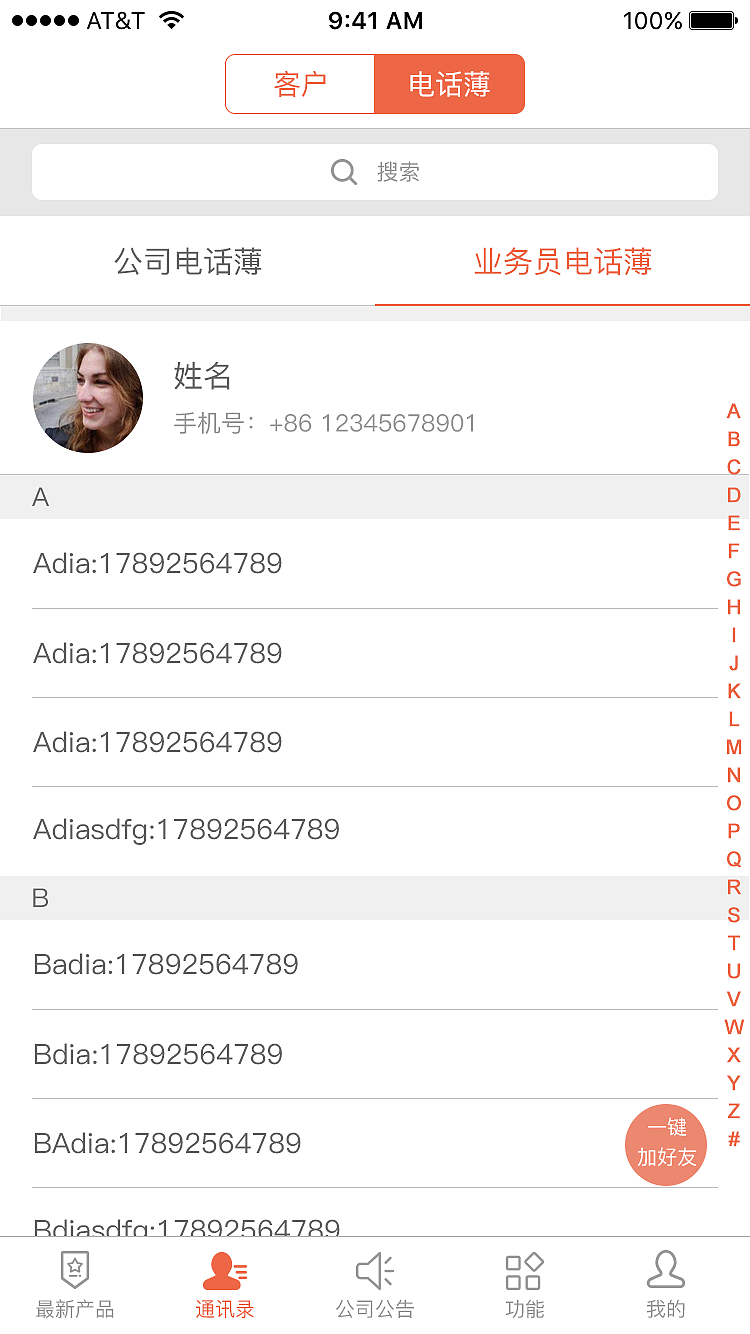The width and height of the screenshot is (750, 1334).
Task: Select the 电话薄 segment
Action: 449,84
